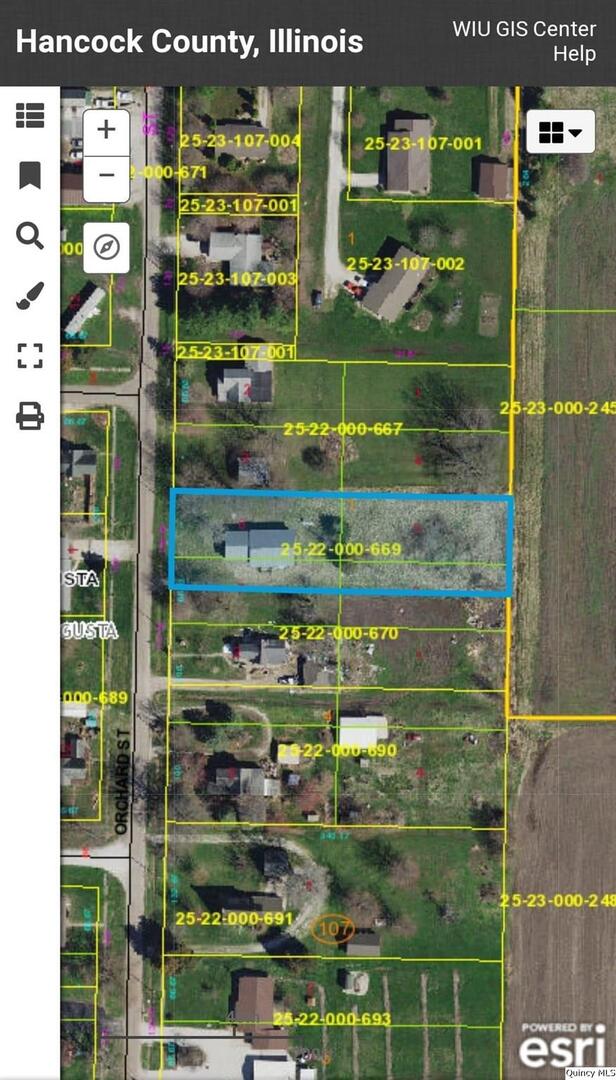Image resolution: width=616 pixels, height=1080 pixels.
Task: Open the basemap gallery dropdown
Action: tap(560, 132)
